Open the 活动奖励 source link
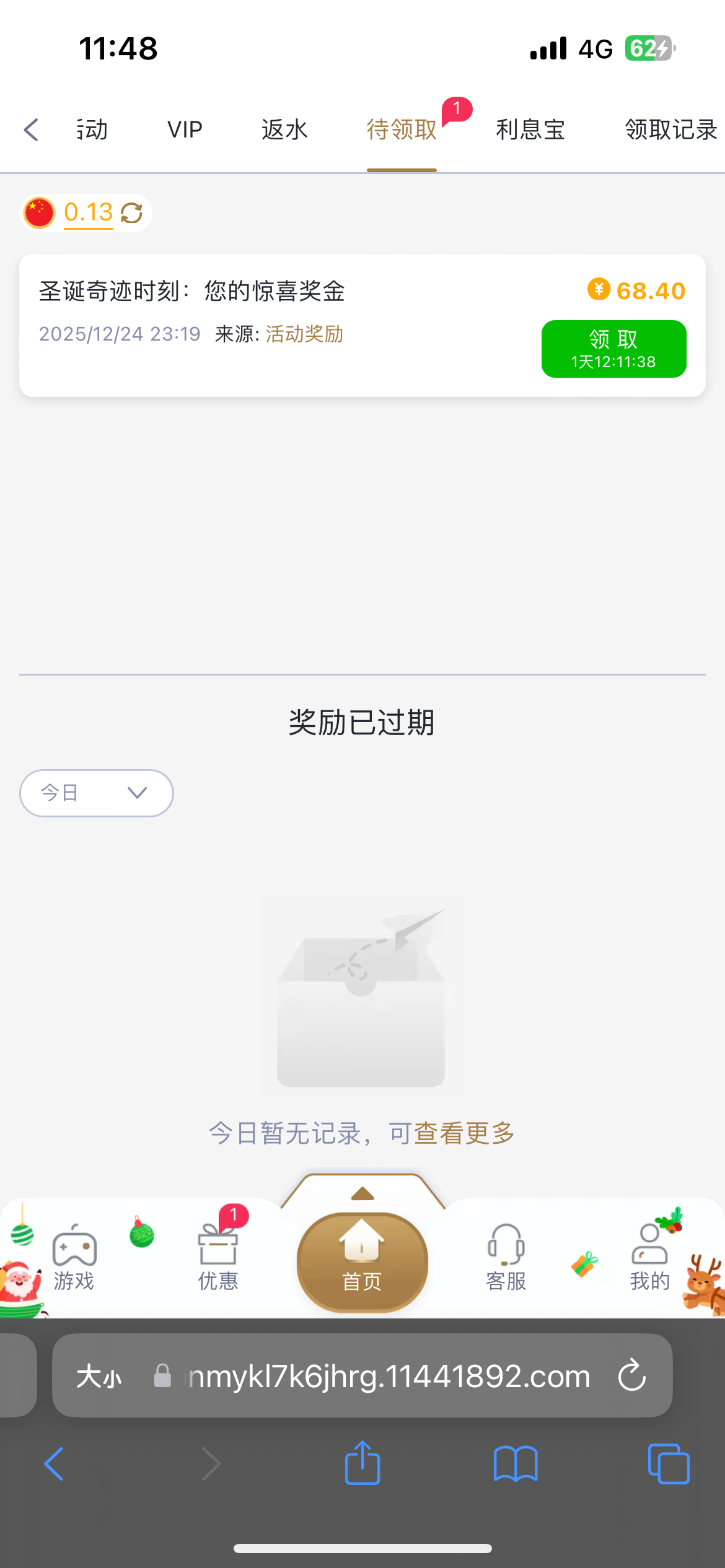725x1568 pixels. coord(304,334)
